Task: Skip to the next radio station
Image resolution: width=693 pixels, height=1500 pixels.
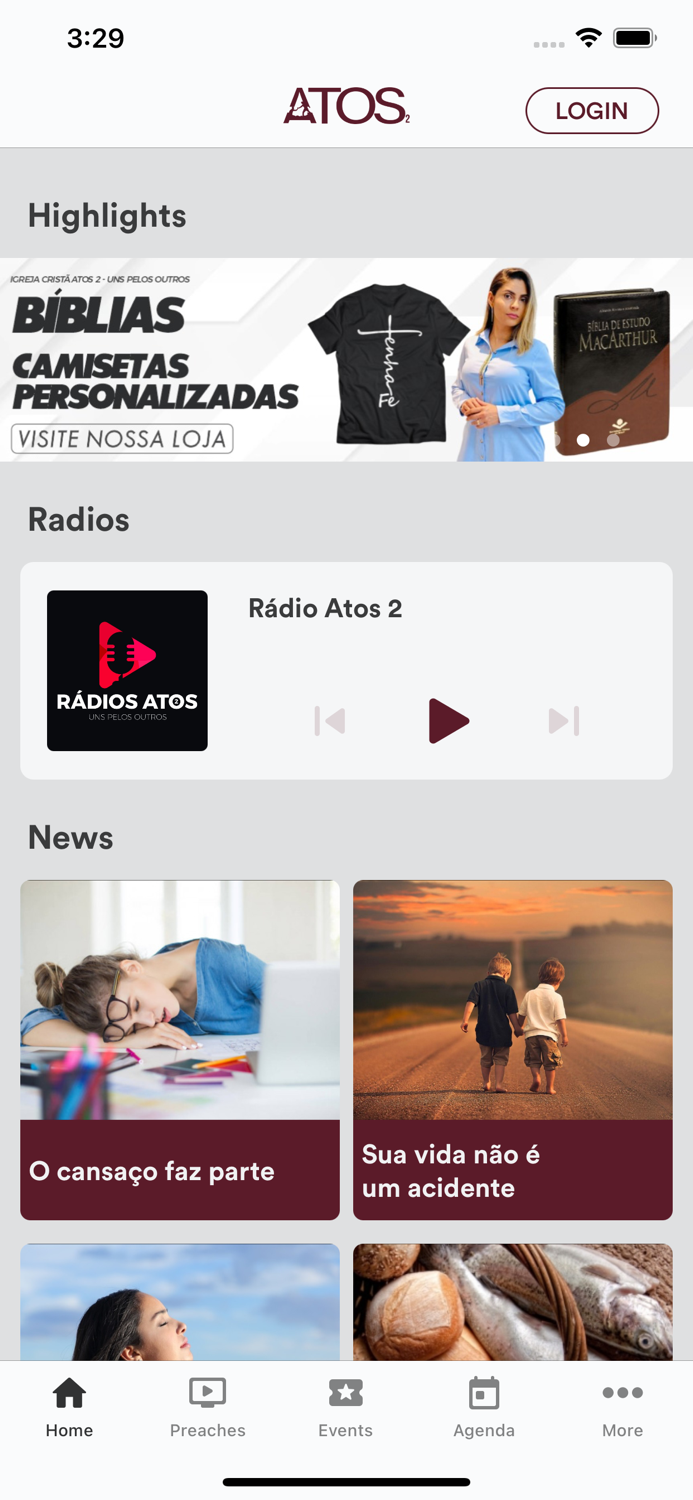Action: pos(564,721)
